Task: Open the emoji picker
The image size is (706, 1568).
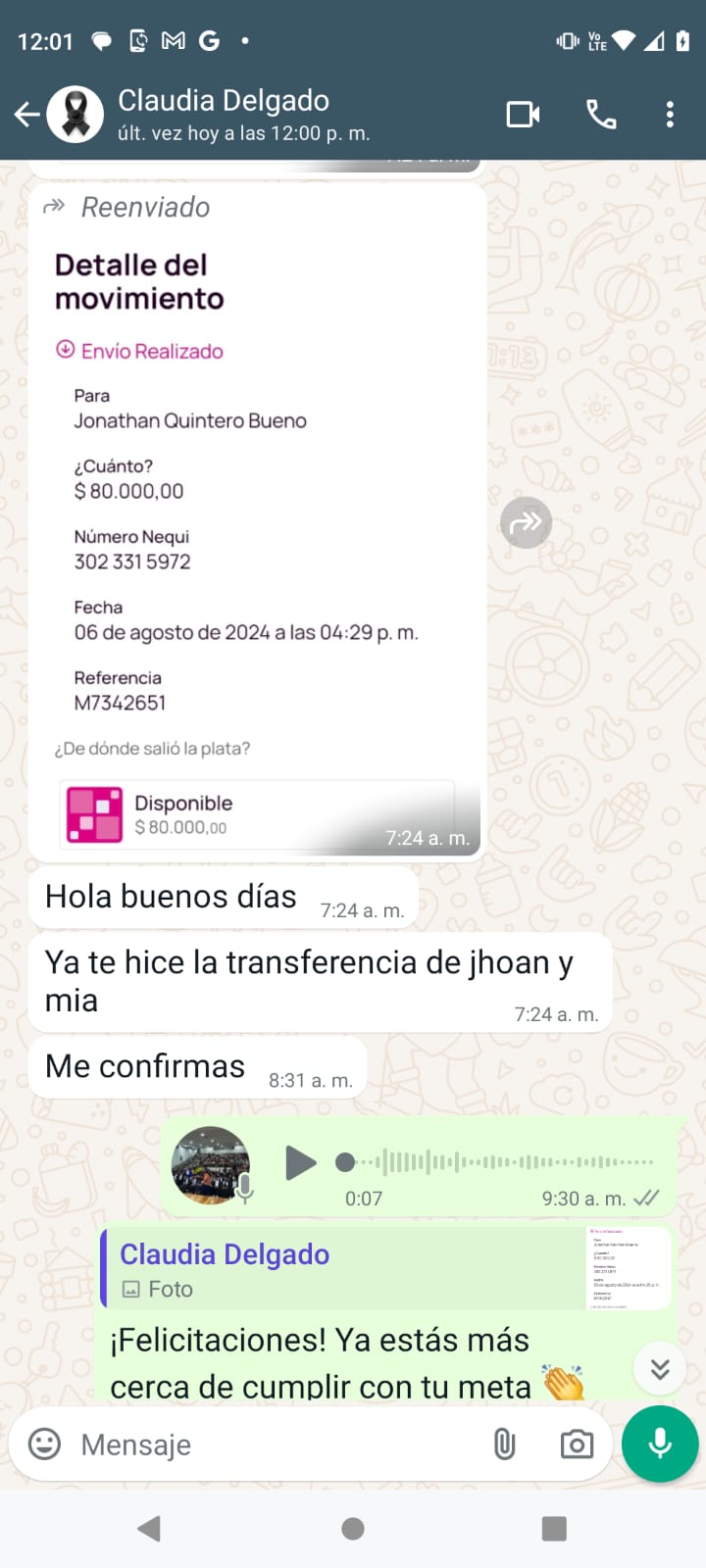Action: pos(44,1444)
